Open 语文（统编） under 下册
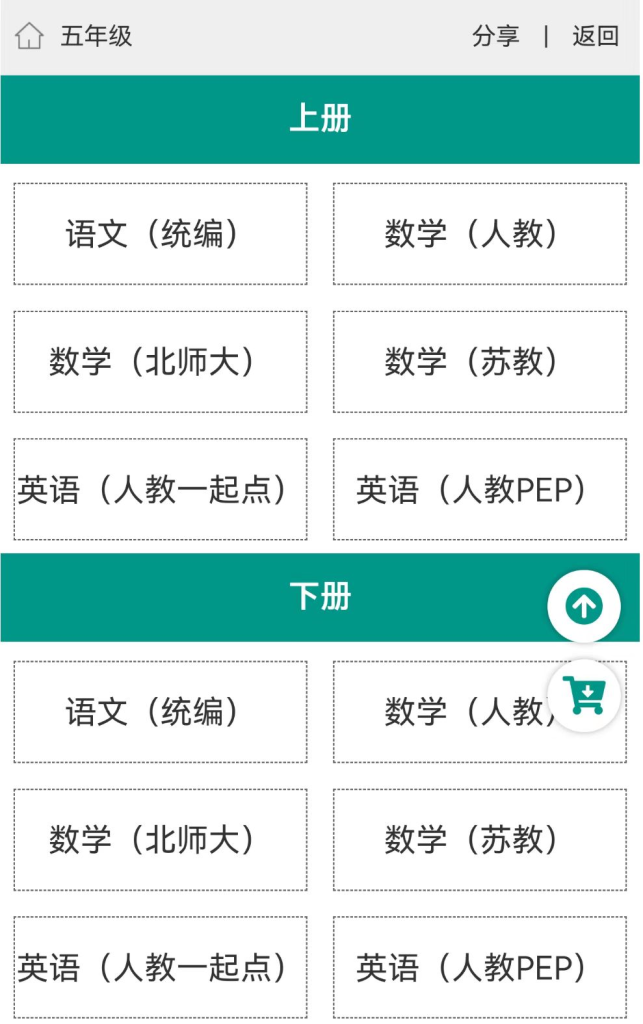This screenshot has height=1024, width=643. point(160,712)
